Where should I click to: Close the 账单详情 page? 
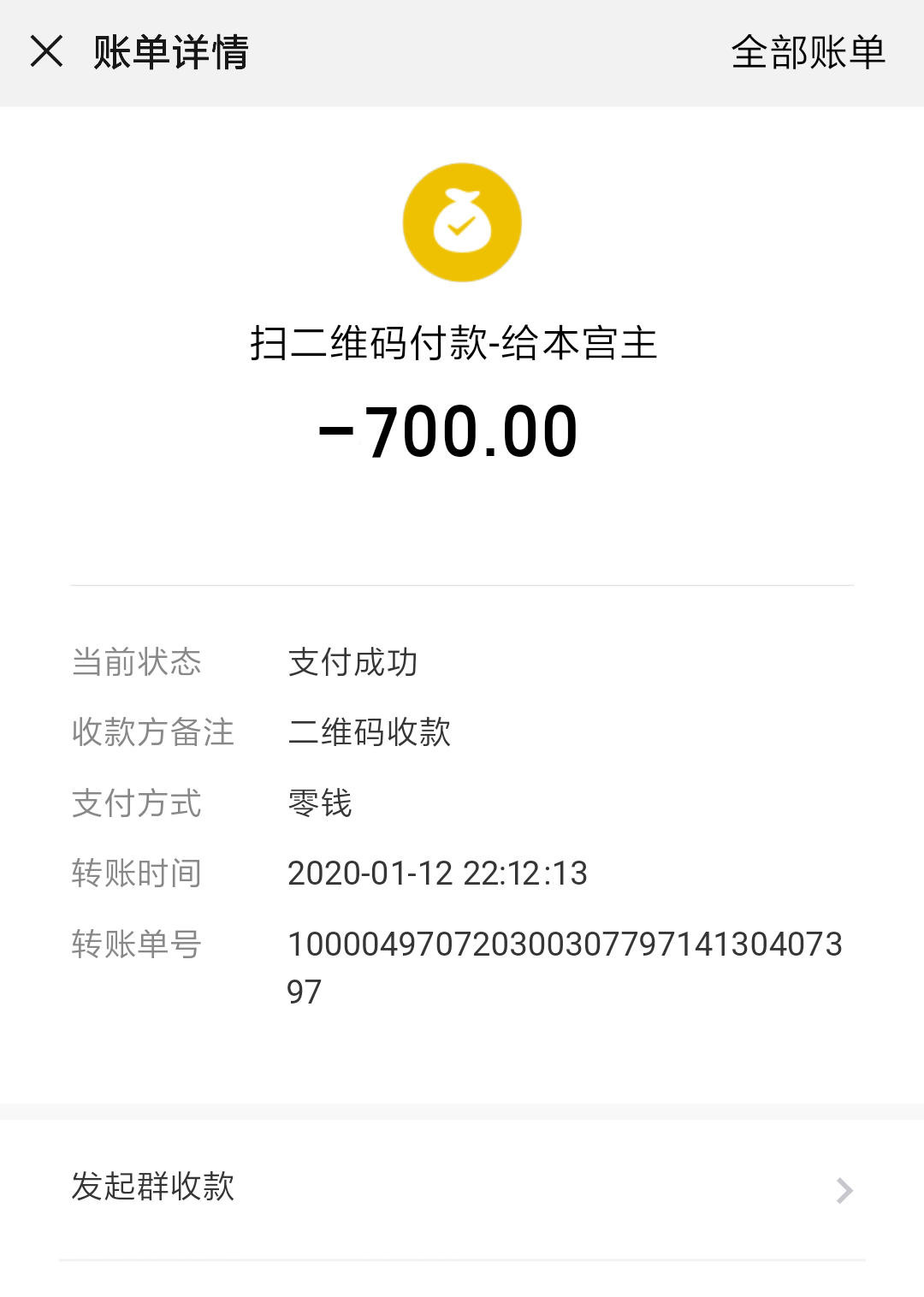coord(47,51)
